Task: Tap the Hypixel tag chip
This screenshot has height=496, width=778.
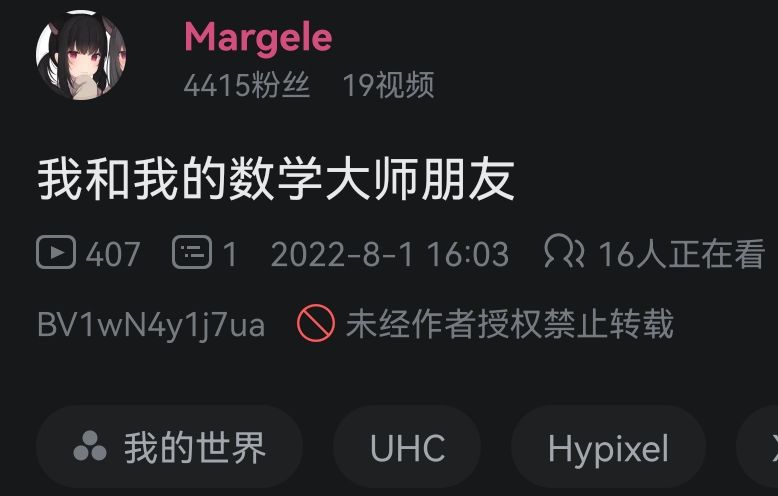Action: click(608, 448)
